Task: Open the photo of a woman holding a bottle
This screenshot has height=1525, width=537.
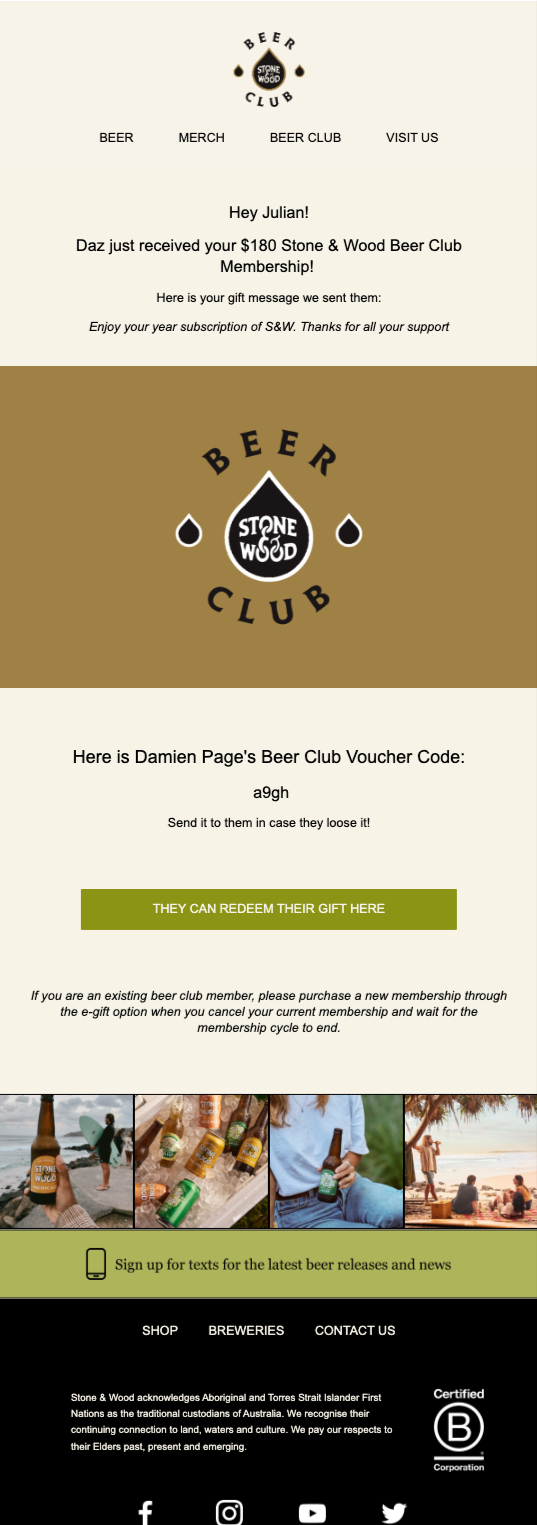Action: coord(336,1161)
